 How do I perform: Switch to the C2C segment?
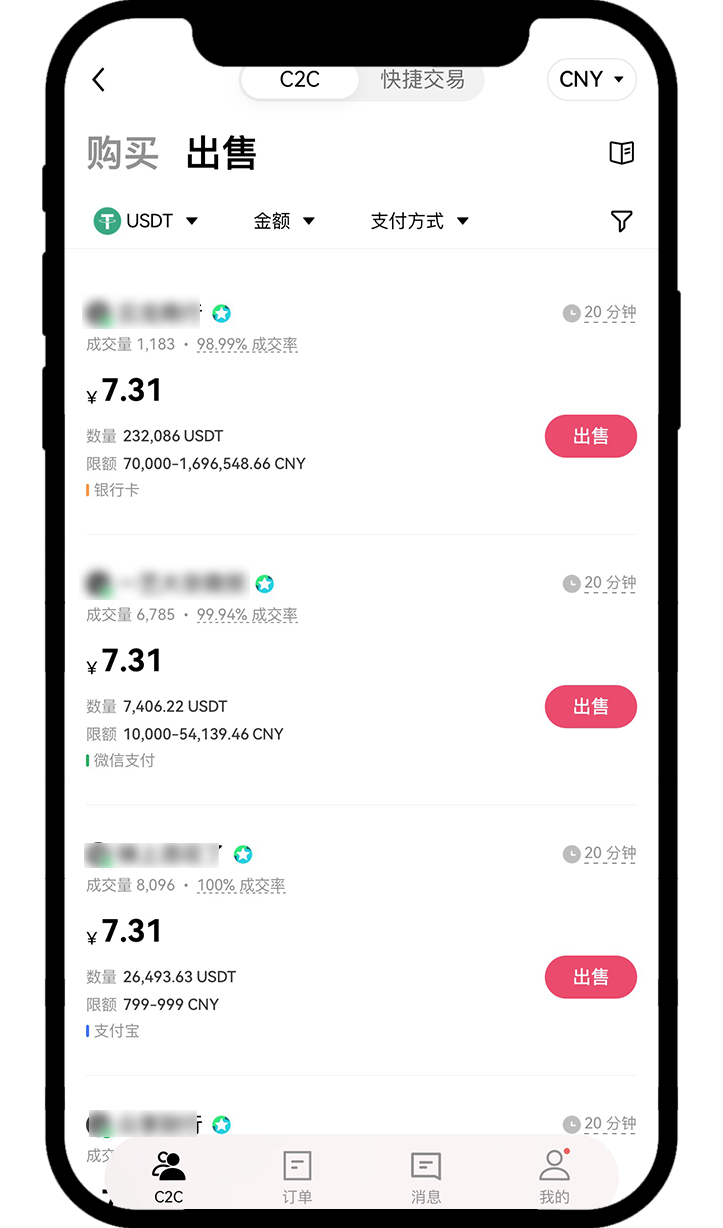click(299, 80)
